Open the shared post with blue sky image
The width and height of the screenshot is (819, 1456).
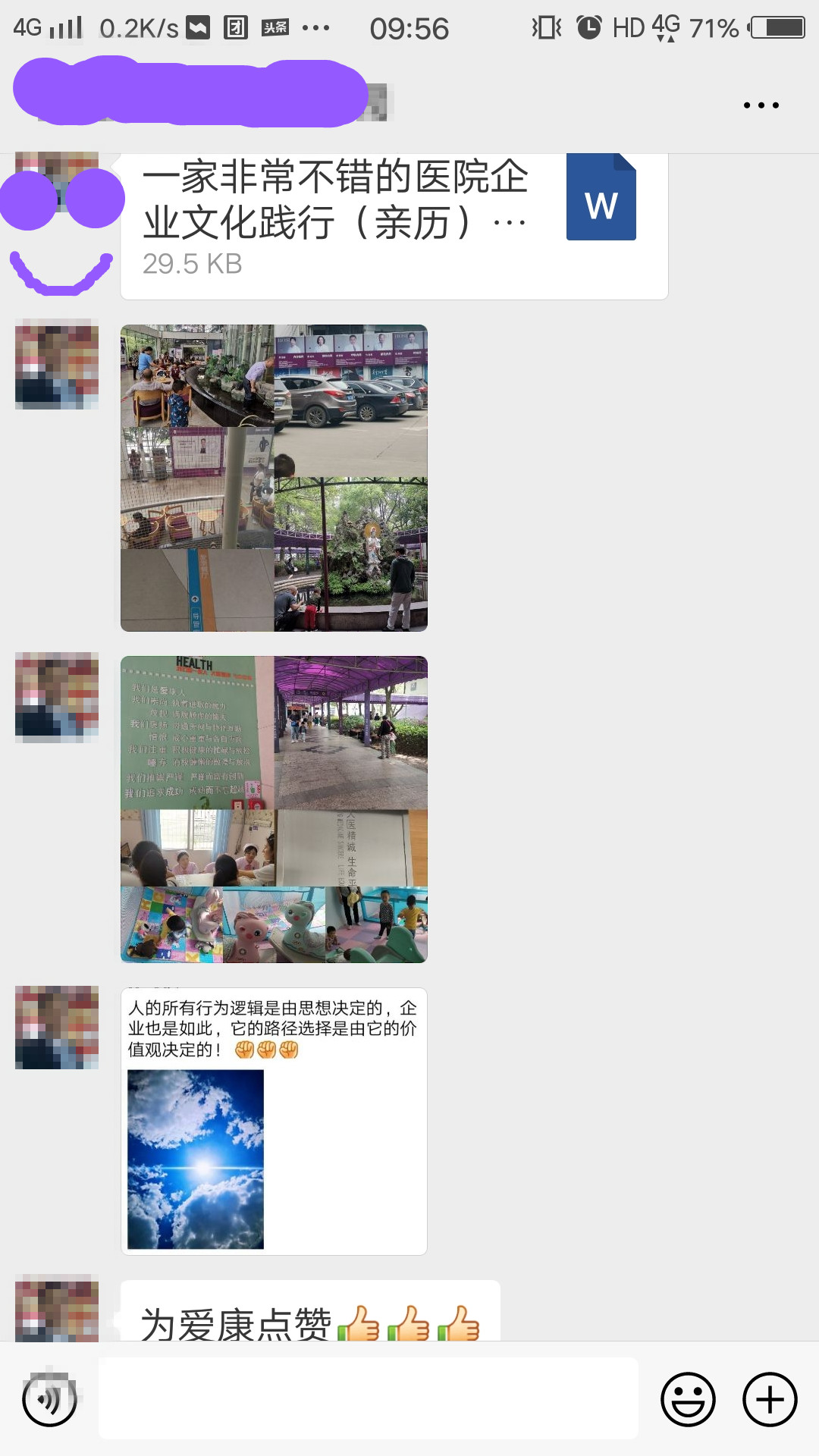pos(274,1121)
